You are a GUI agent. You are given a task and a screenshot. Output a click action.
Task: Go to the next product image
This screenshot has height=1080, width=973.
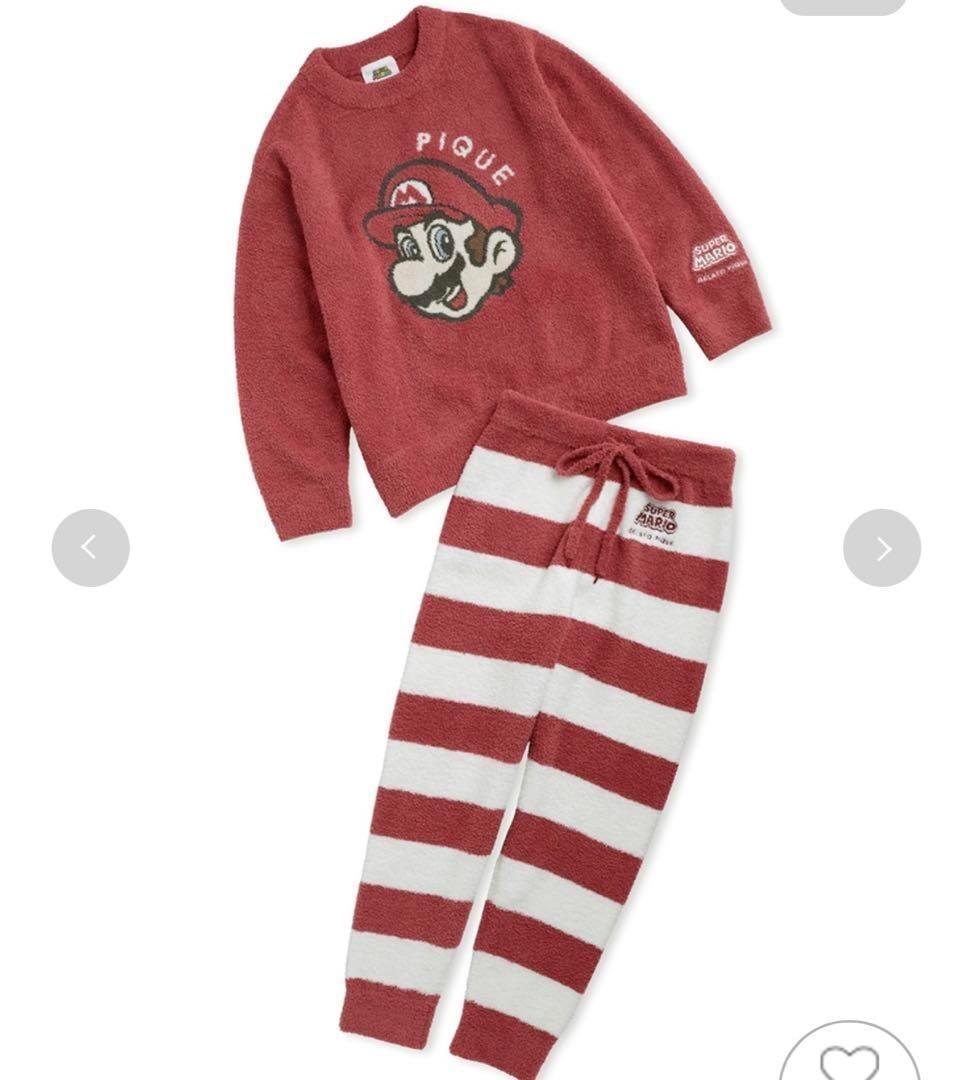click(x=881, y=548)
